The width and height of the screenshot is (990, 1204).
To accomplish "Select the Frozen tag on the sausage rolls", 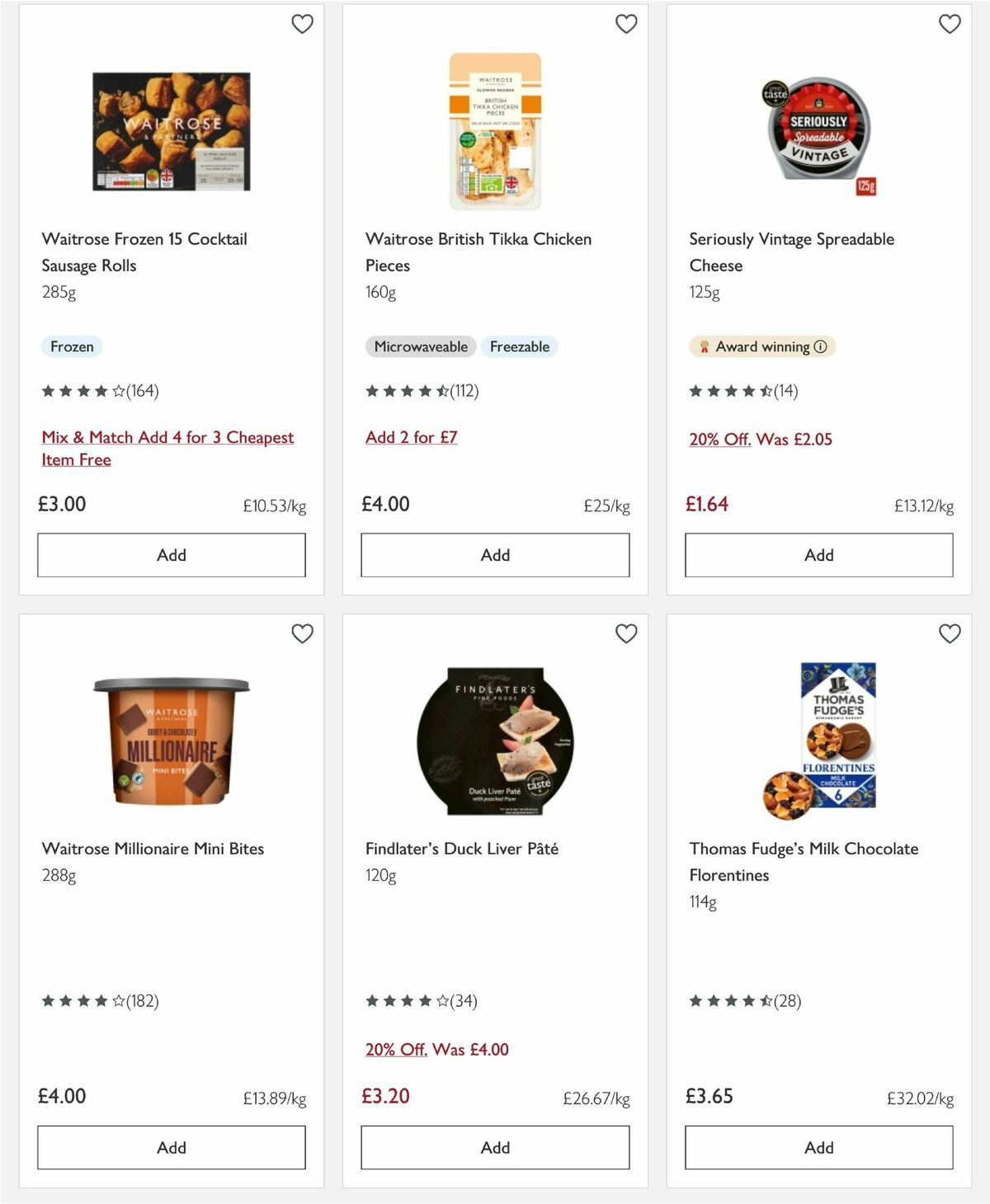I will 71,346.
